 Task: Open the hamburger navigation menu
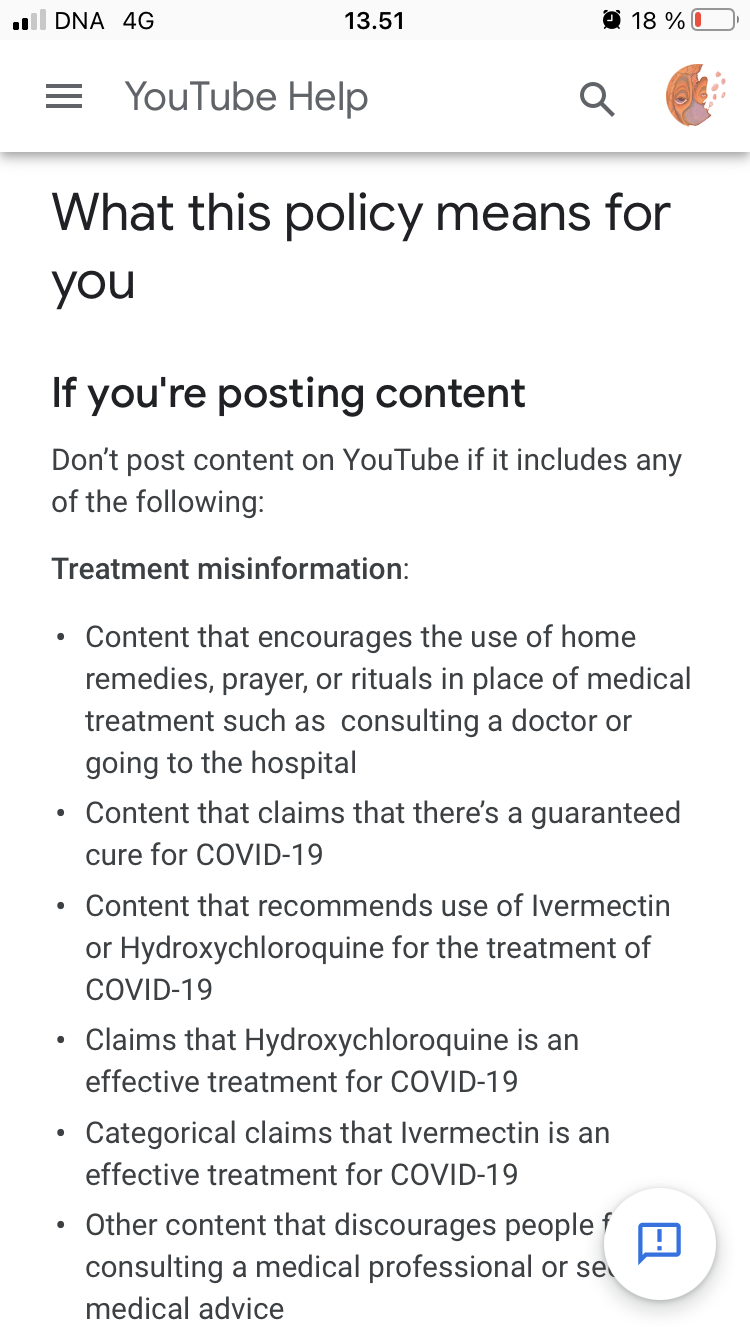64,97
